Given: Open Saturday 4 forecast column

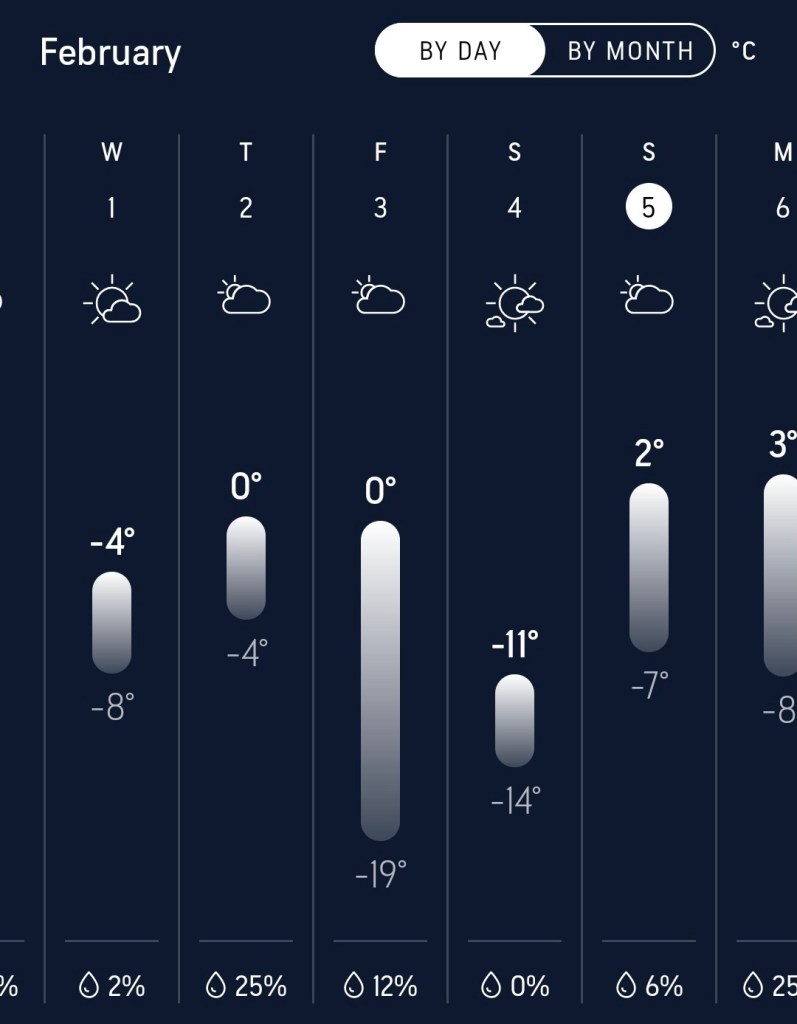Looking at the screenshot, I should click(514, 208).
